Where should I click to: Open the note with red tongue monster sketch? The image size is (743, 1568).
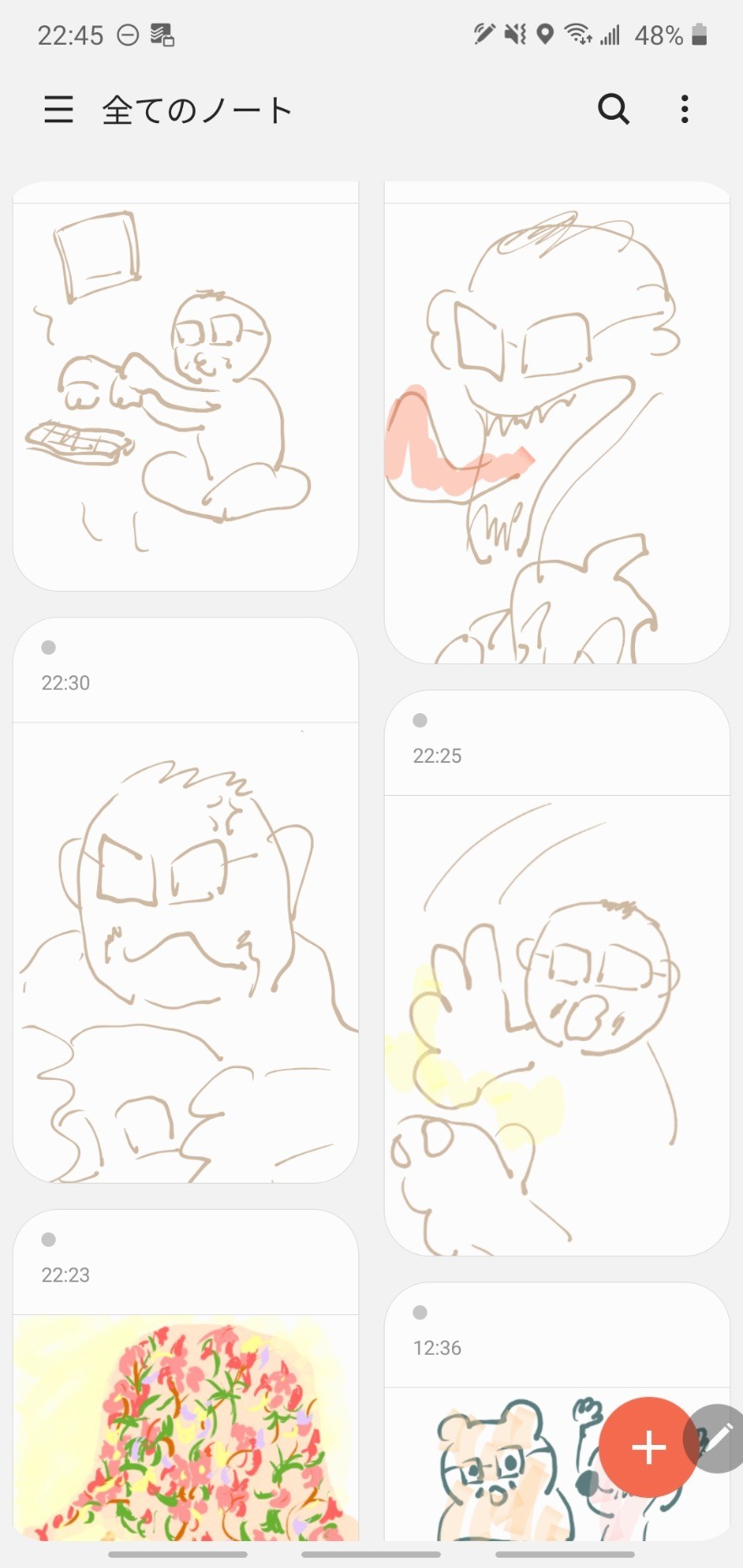(x=557, y=422)
